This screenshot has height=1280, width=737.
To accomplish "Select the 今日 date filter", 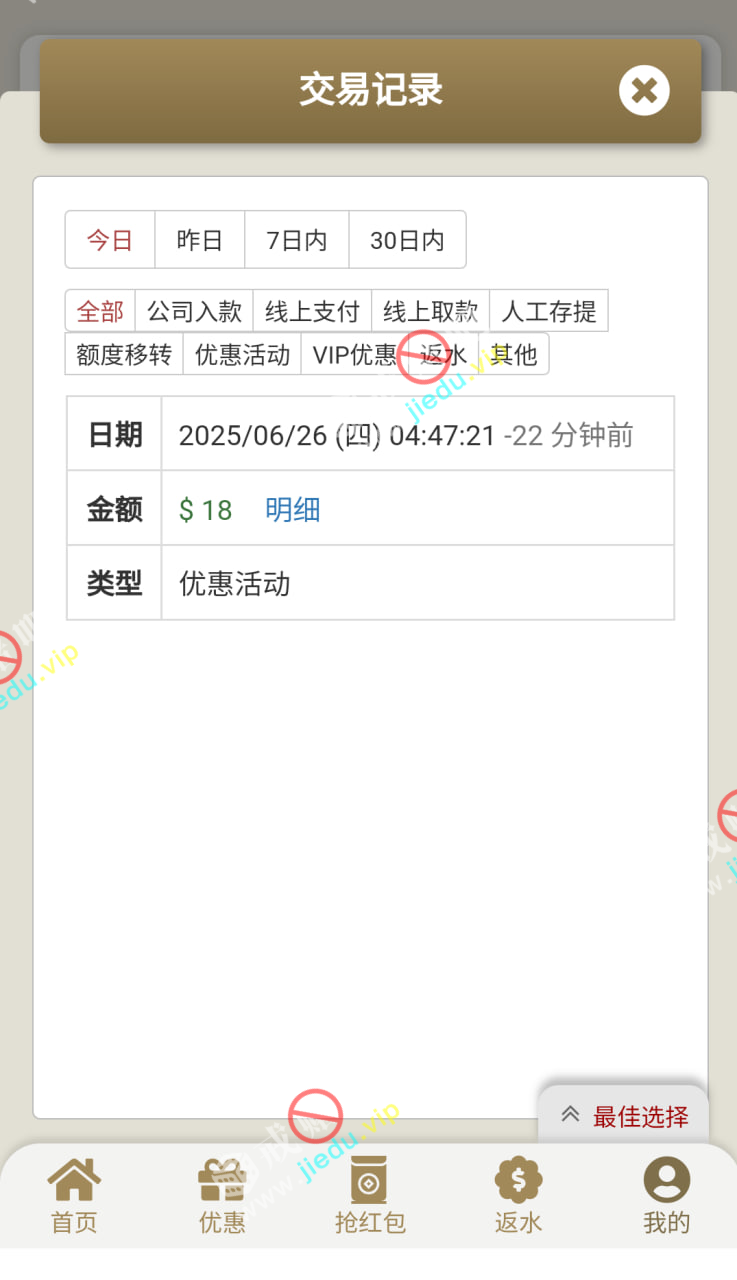I will click(110, 240).
